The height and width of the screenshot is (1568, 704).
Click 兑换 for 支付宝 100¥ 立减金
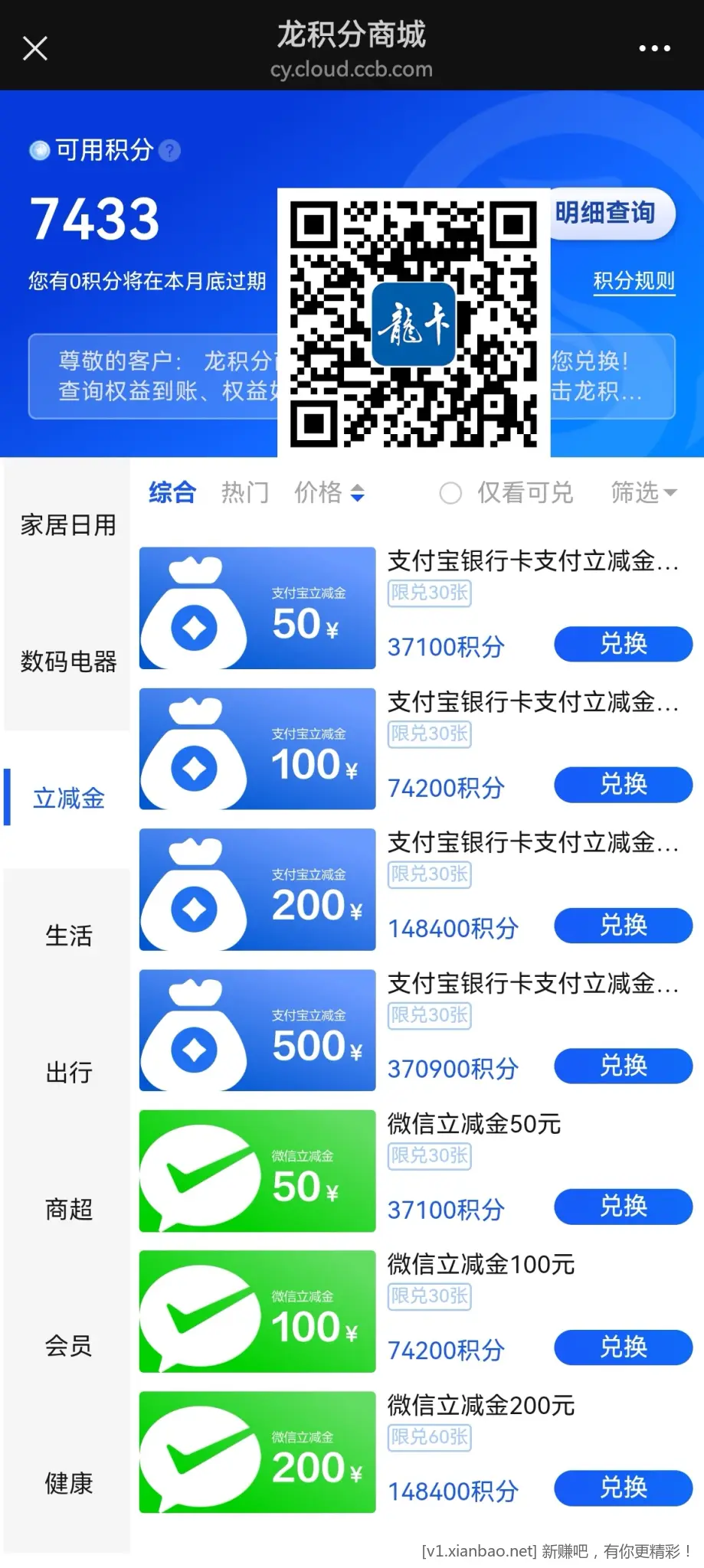point(622,785)
